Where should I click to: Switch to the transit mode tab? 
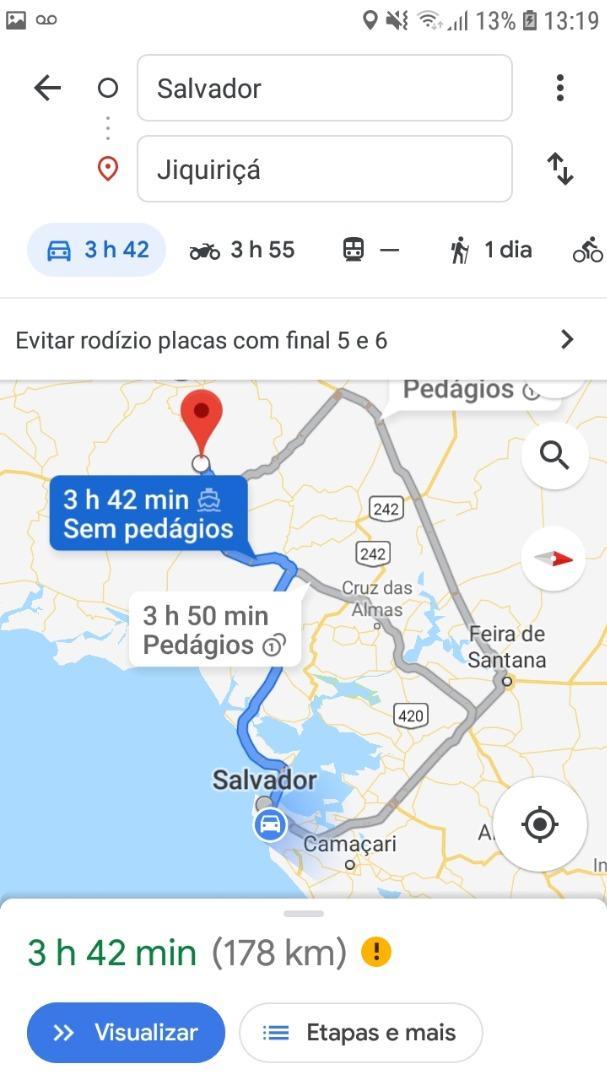371,250
